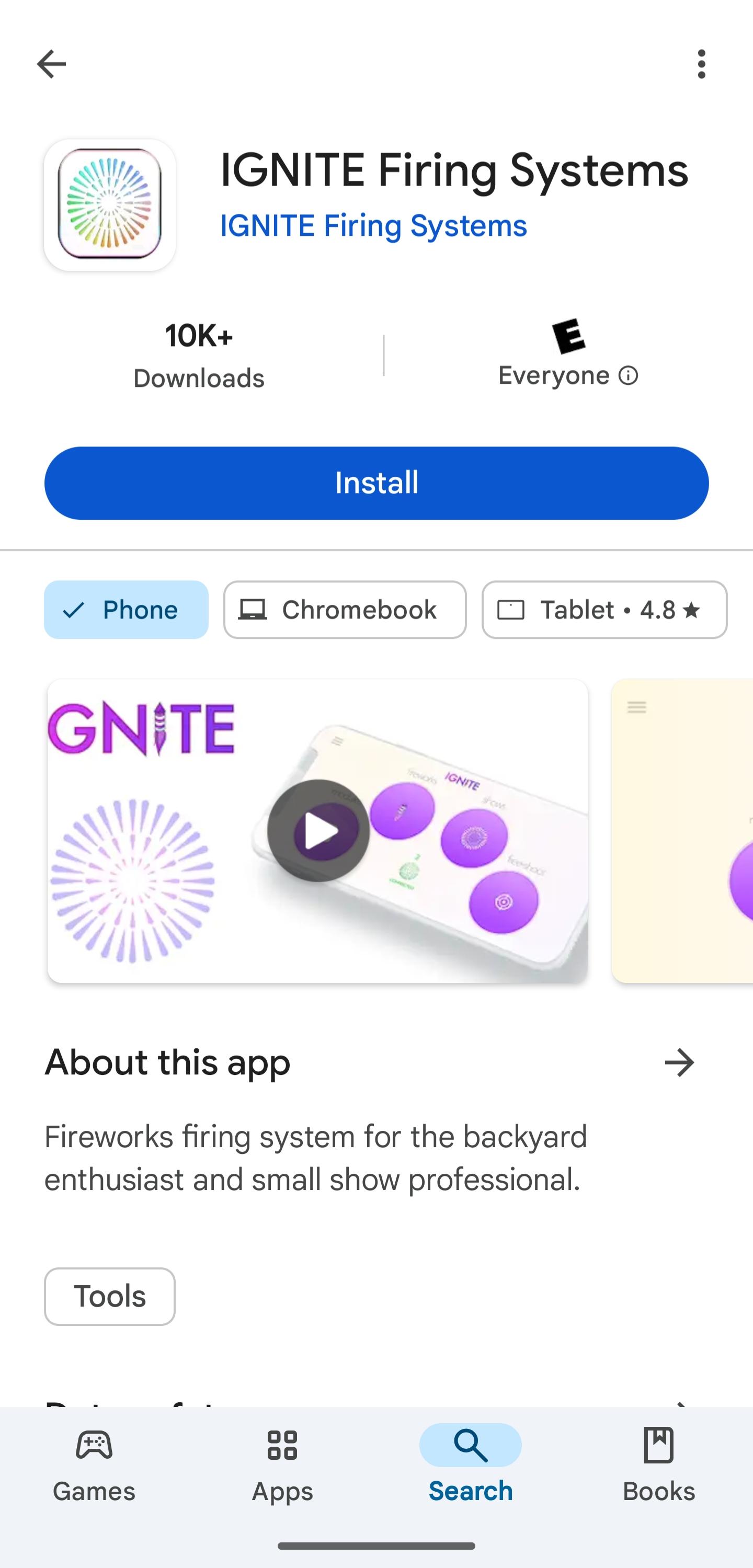The height and width of the screenshot is (1568, 753).
Task: Install the IGNITE Firing Systems app
Action: tap(376, 483)
